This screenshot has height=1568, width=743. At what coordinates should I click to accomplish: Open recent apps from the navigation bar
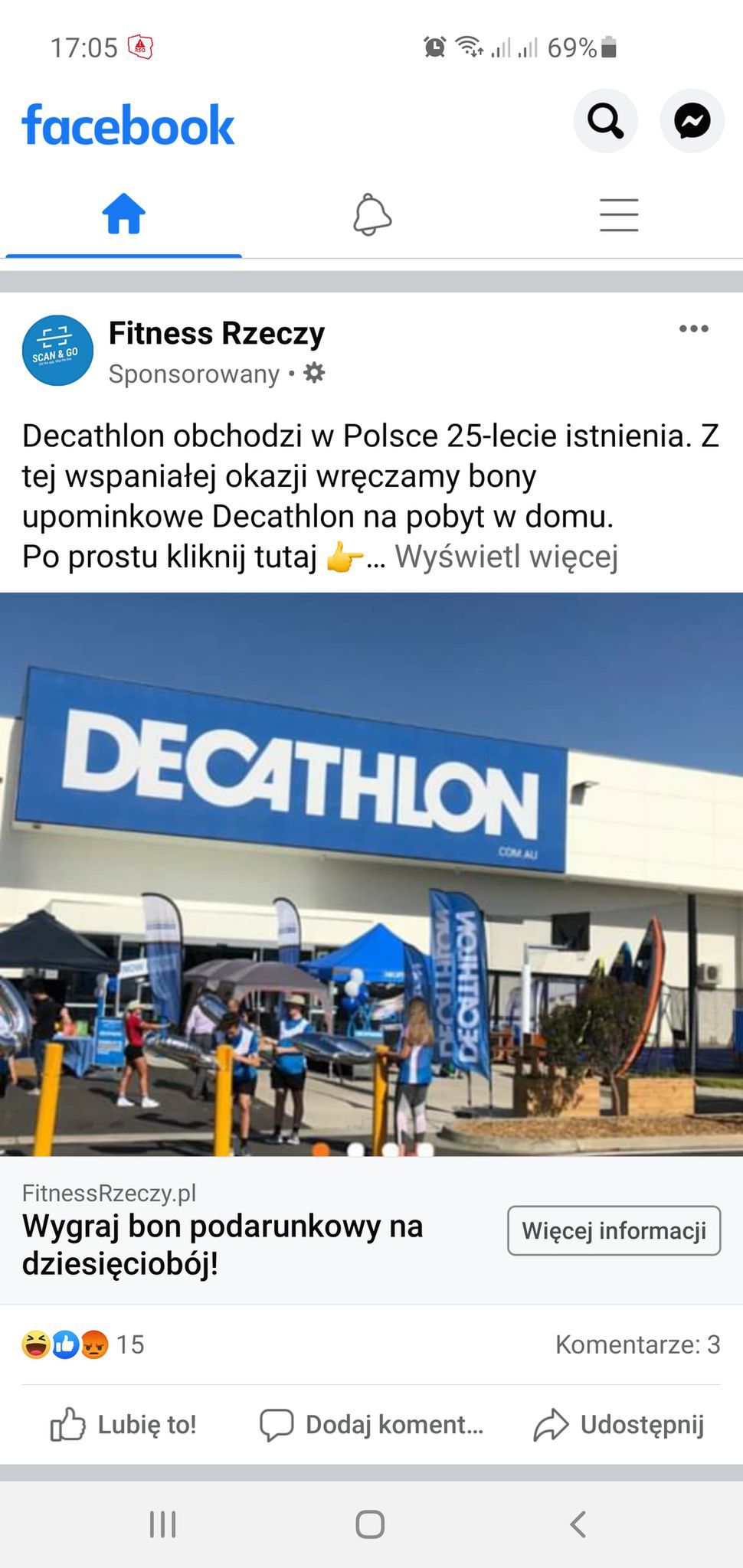[x=162, y=1524]
